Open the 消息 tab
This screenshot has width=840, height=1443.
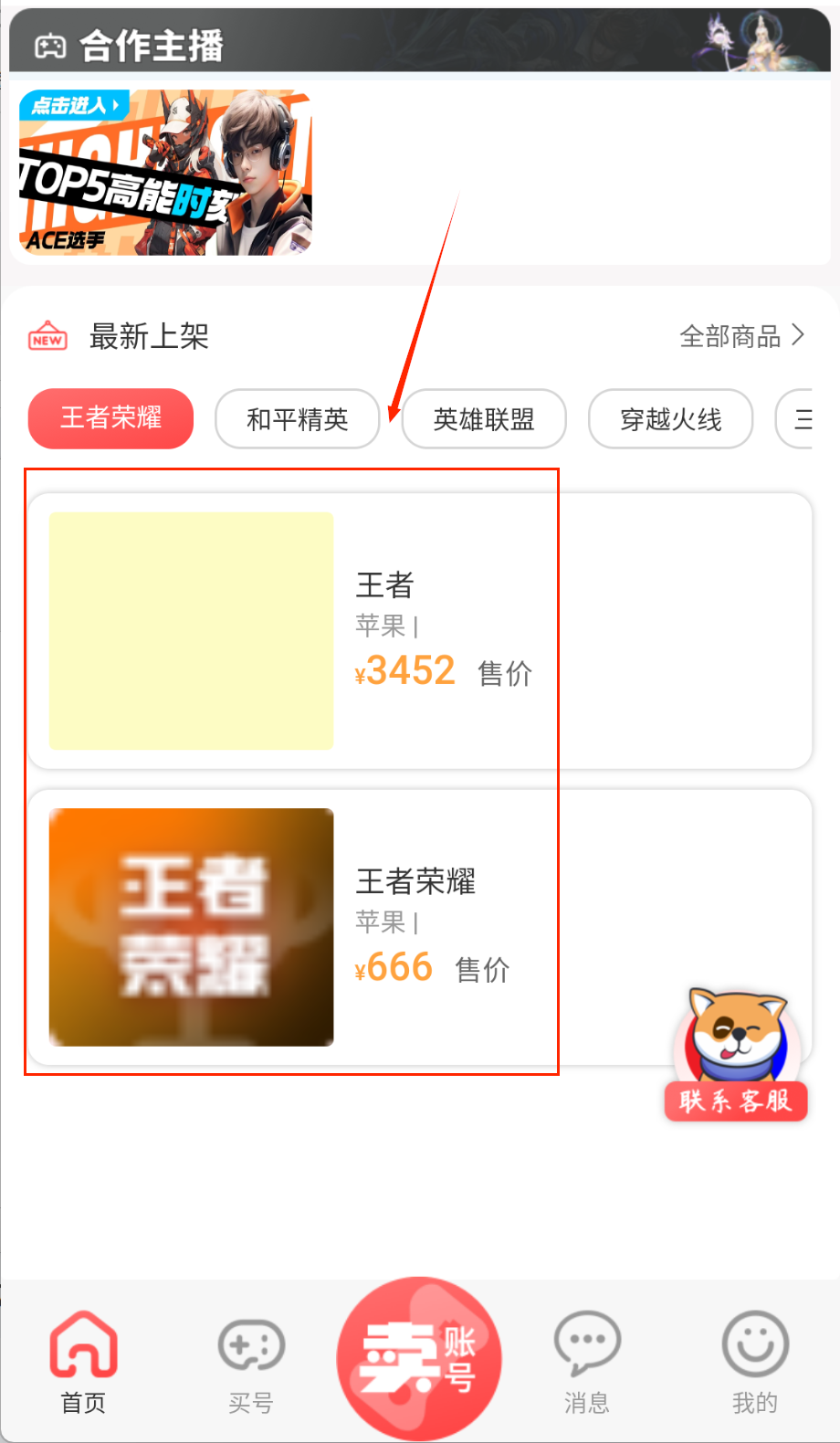coord(587,1362)
